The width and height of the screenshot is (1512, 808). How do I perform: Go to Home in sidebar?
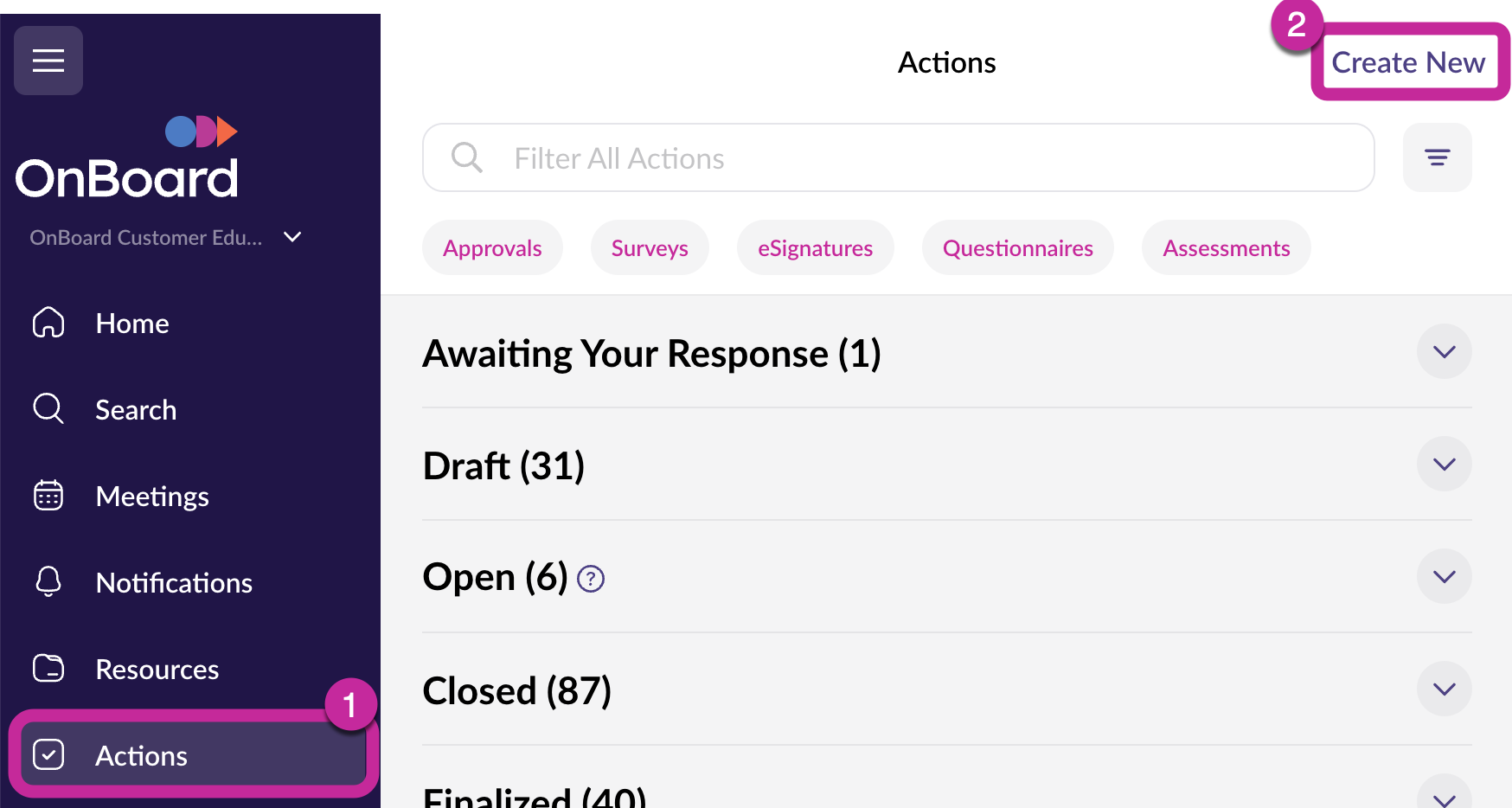click(x=131, y=324)
